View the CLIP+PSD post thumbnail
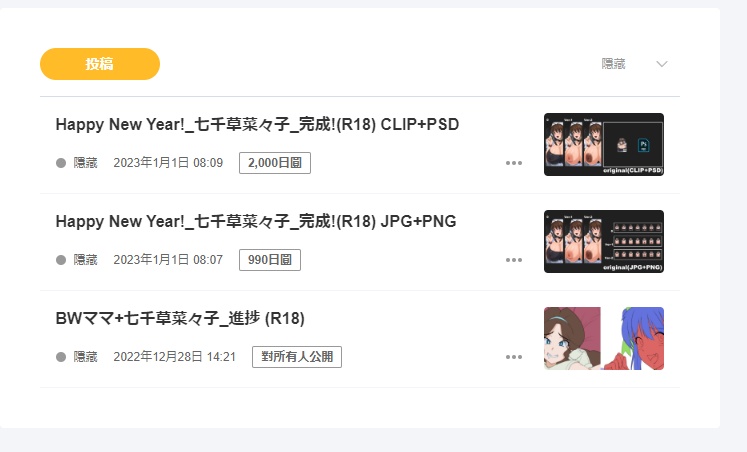This screenshot has width=747, height=452. [x=604, y=144]
